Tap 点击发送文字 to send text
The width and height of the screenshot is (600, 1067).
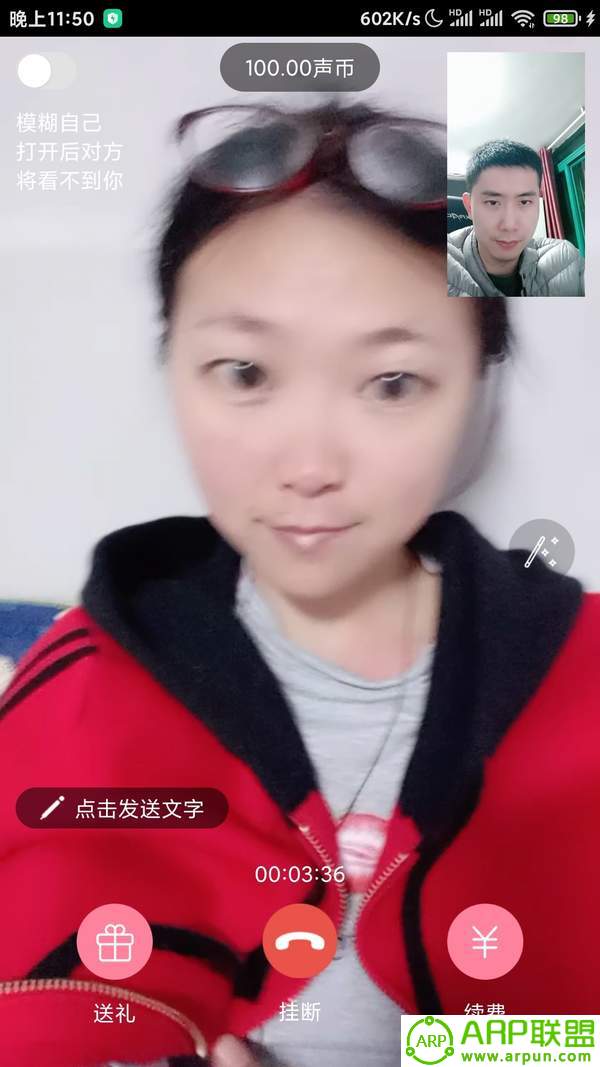pyautogui.click(x=122, y=808)
